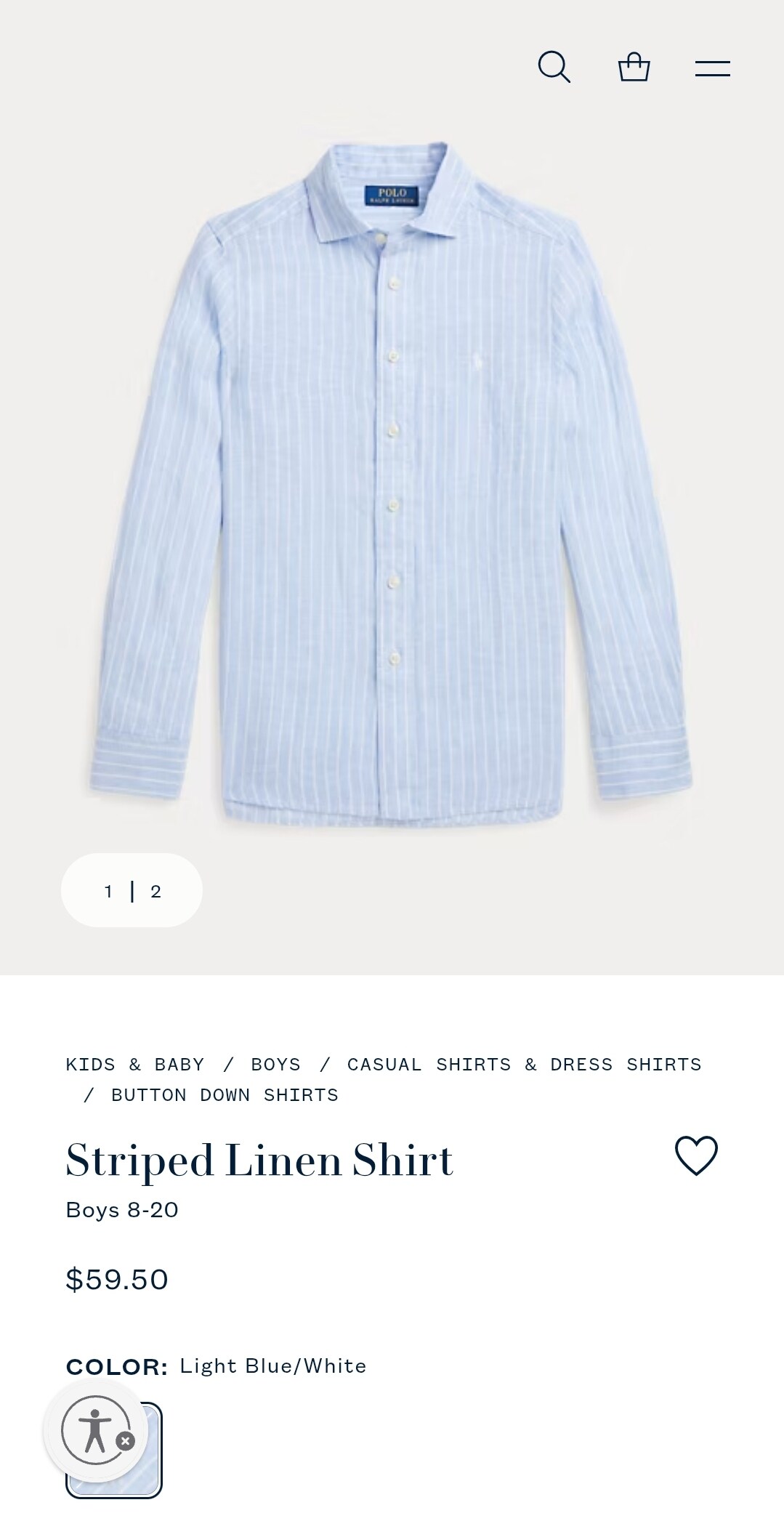
Task: Open the Button Down Shirts breadcrumb
Action: point(225,1095)
